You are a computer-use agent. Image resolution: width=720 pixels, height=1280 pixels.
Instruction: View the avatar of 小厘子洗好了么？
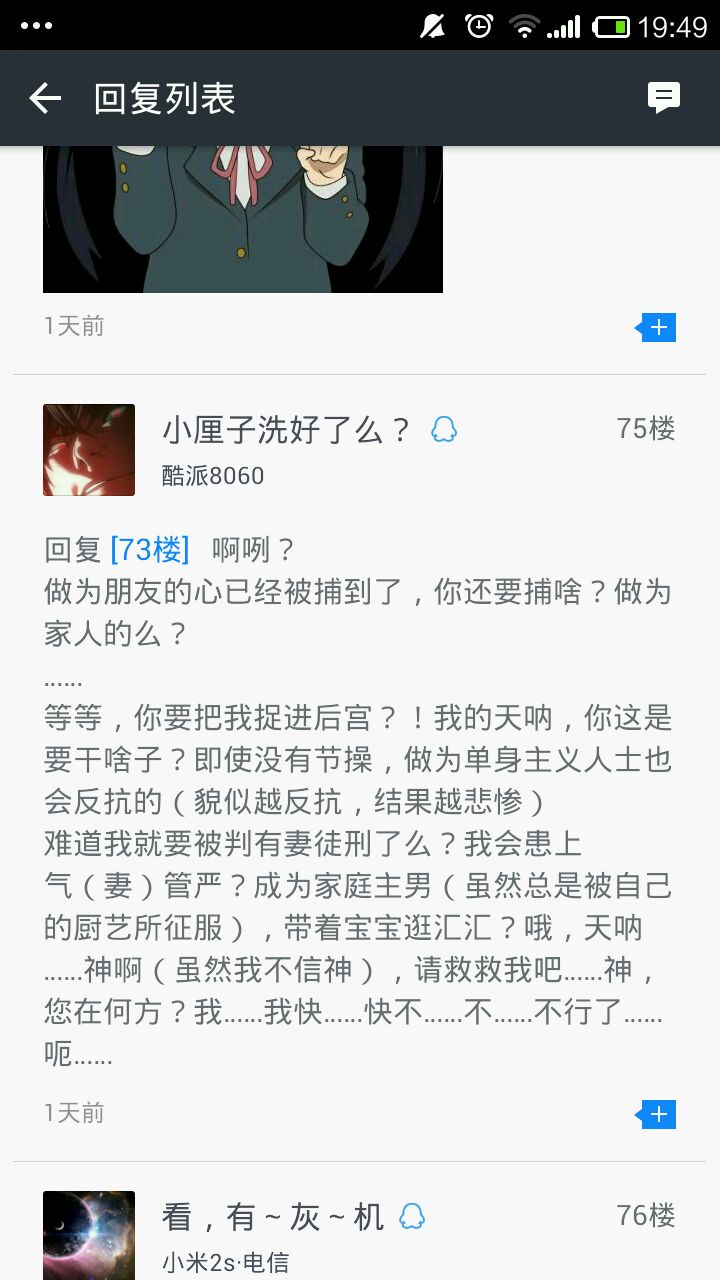(x=89, y=450)
